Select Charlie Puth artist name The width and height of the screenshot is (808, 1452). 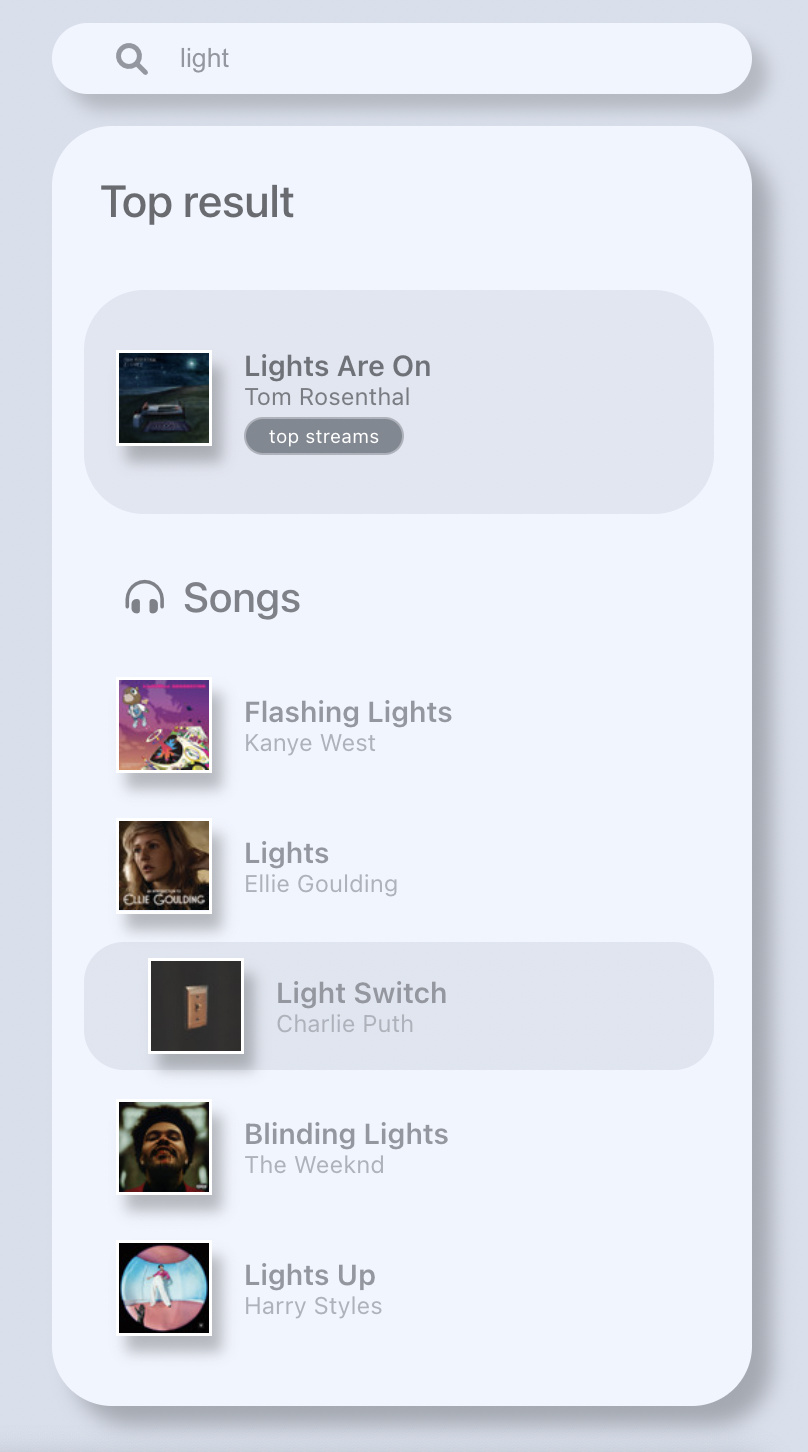tap(344, 1024)
